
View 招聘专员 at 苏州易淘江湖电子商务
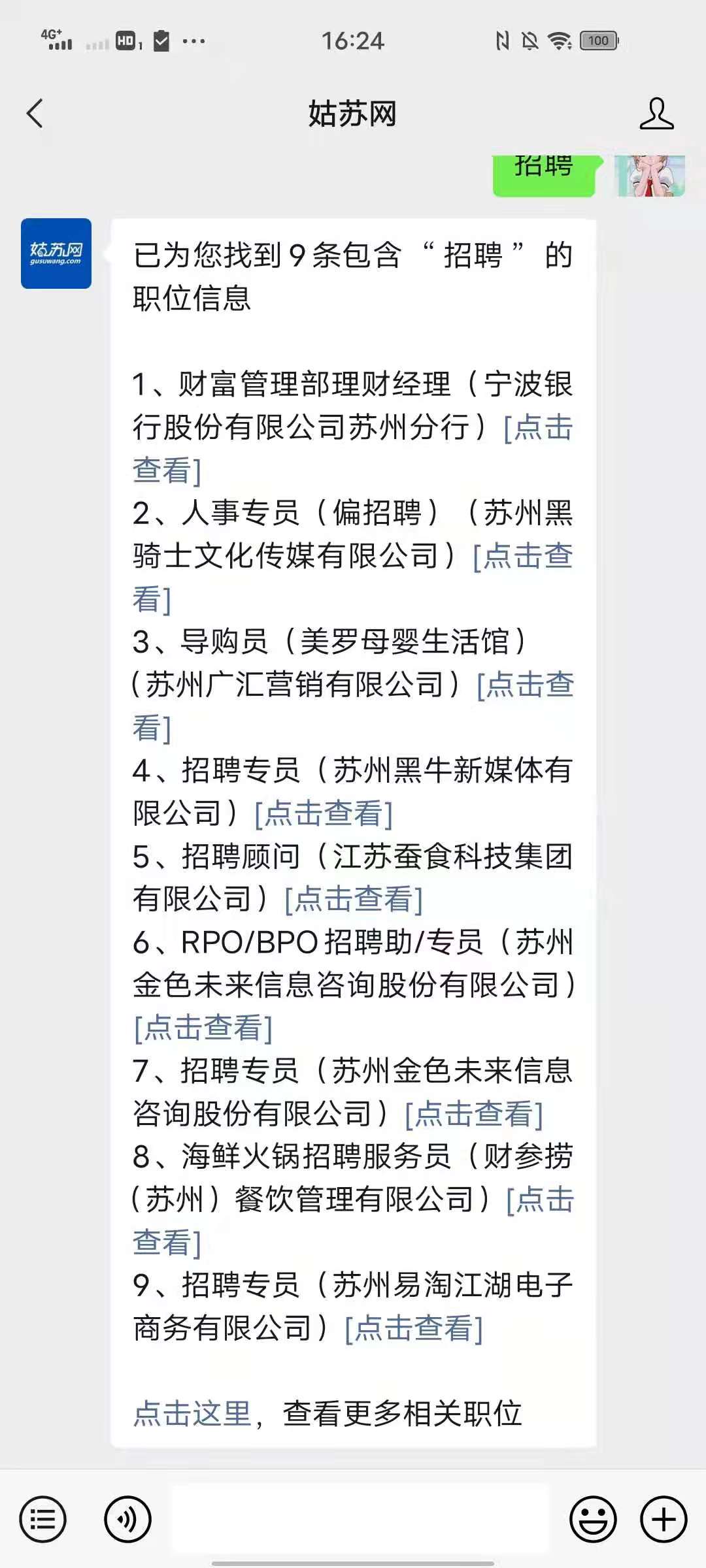click(413, 1329)
